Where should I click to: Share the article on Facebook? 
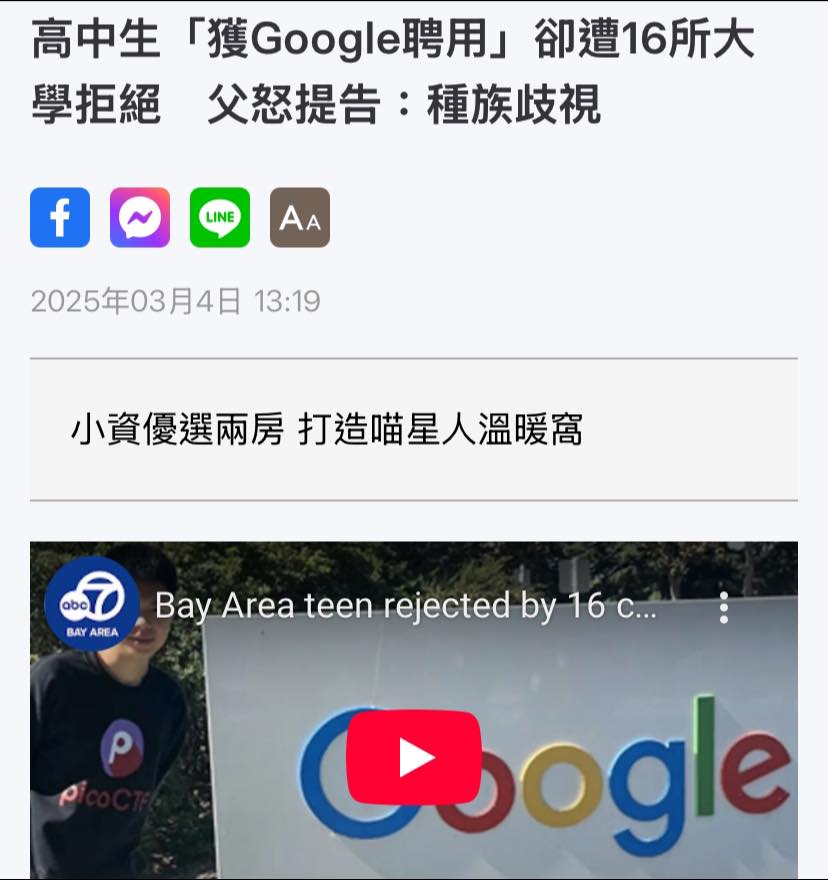pos(60,217)
